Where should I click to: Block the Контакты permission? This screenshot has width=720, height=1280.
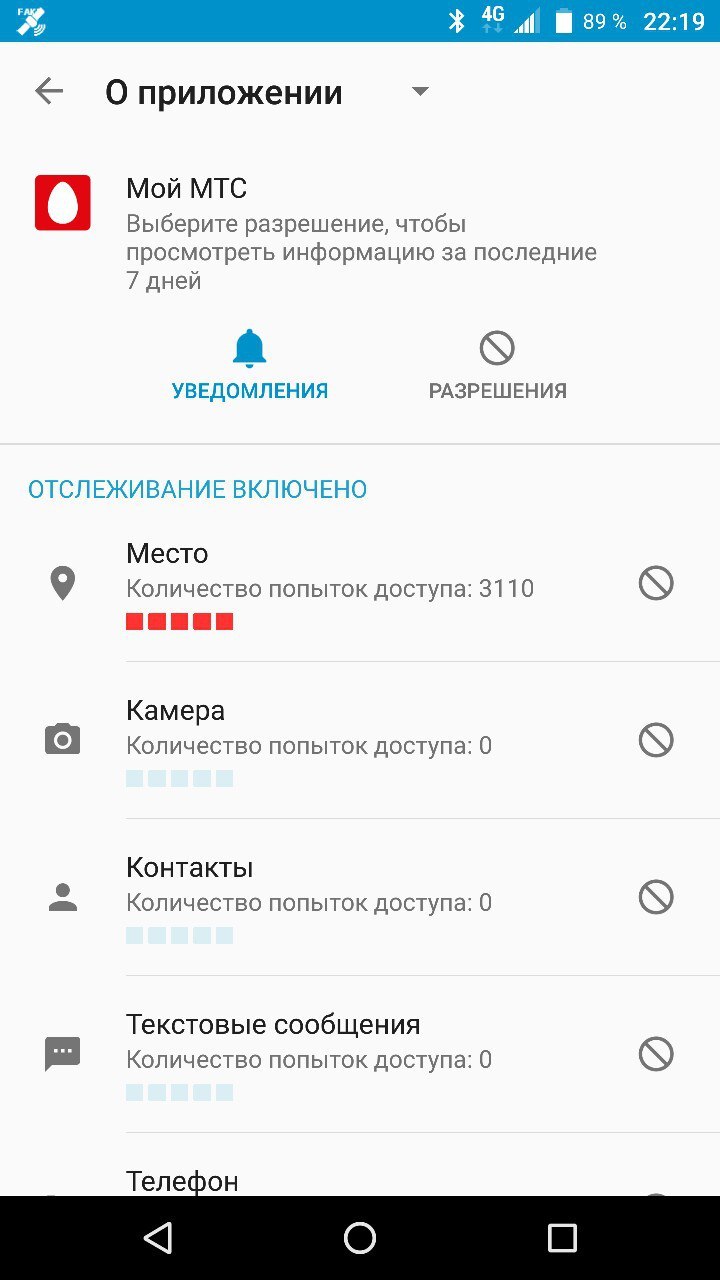point(656,897)
